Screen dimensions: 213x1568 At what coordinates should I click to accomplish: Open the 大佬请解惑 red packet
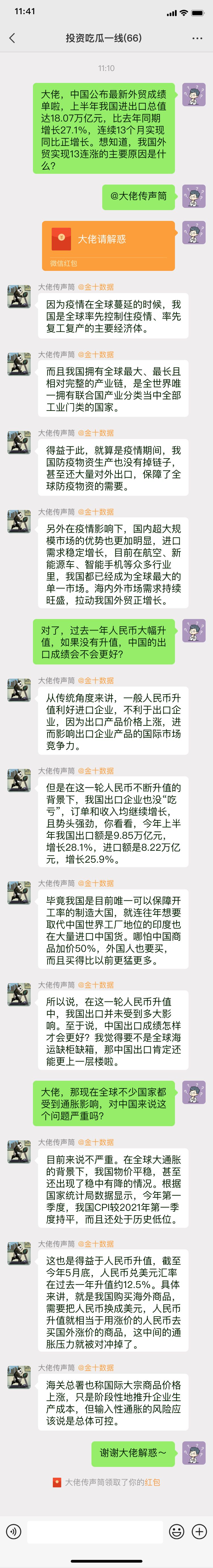[x=108, y=245]
